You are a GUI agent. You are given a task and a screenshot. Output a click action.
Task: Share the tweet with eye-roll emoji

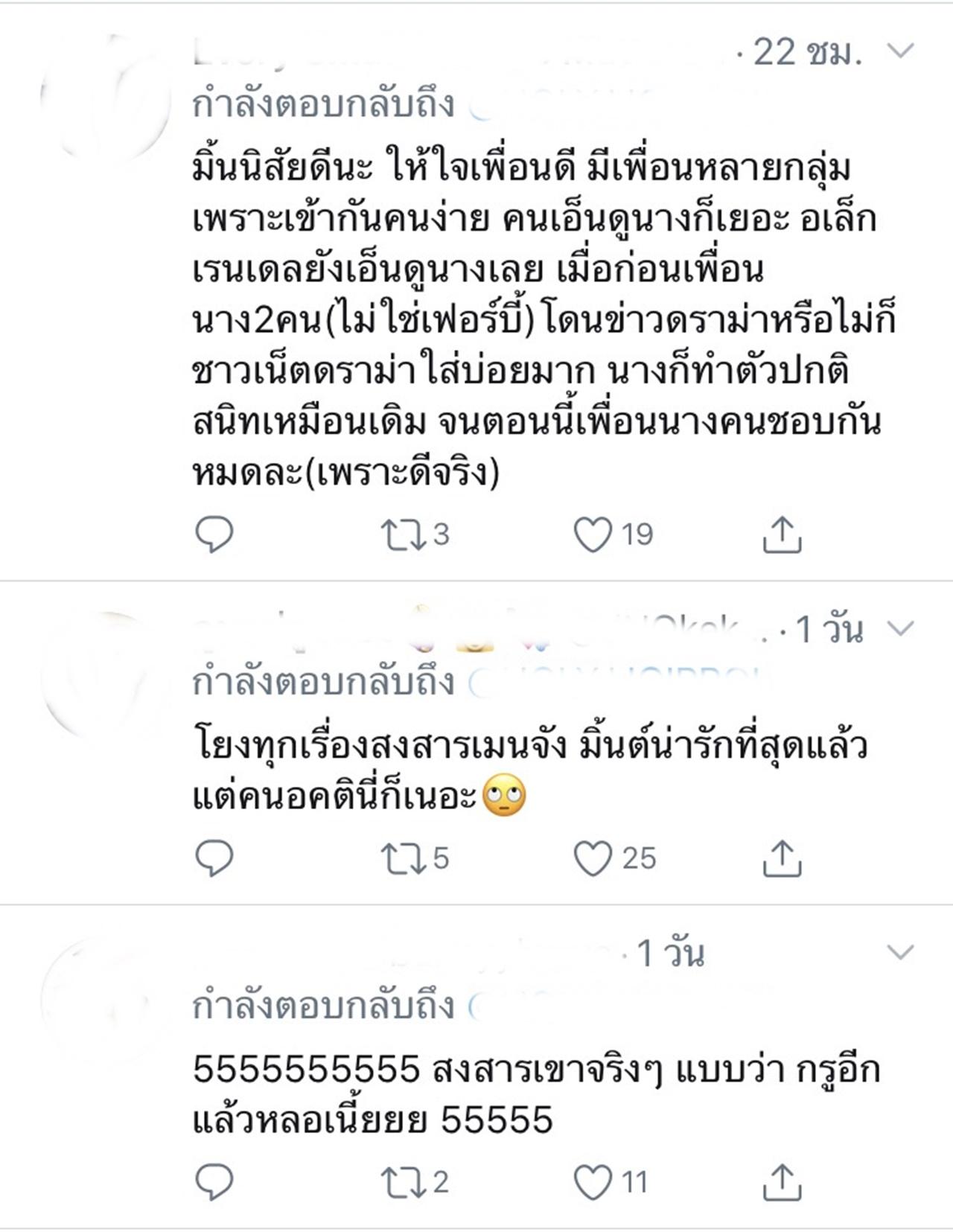(782, 858)
